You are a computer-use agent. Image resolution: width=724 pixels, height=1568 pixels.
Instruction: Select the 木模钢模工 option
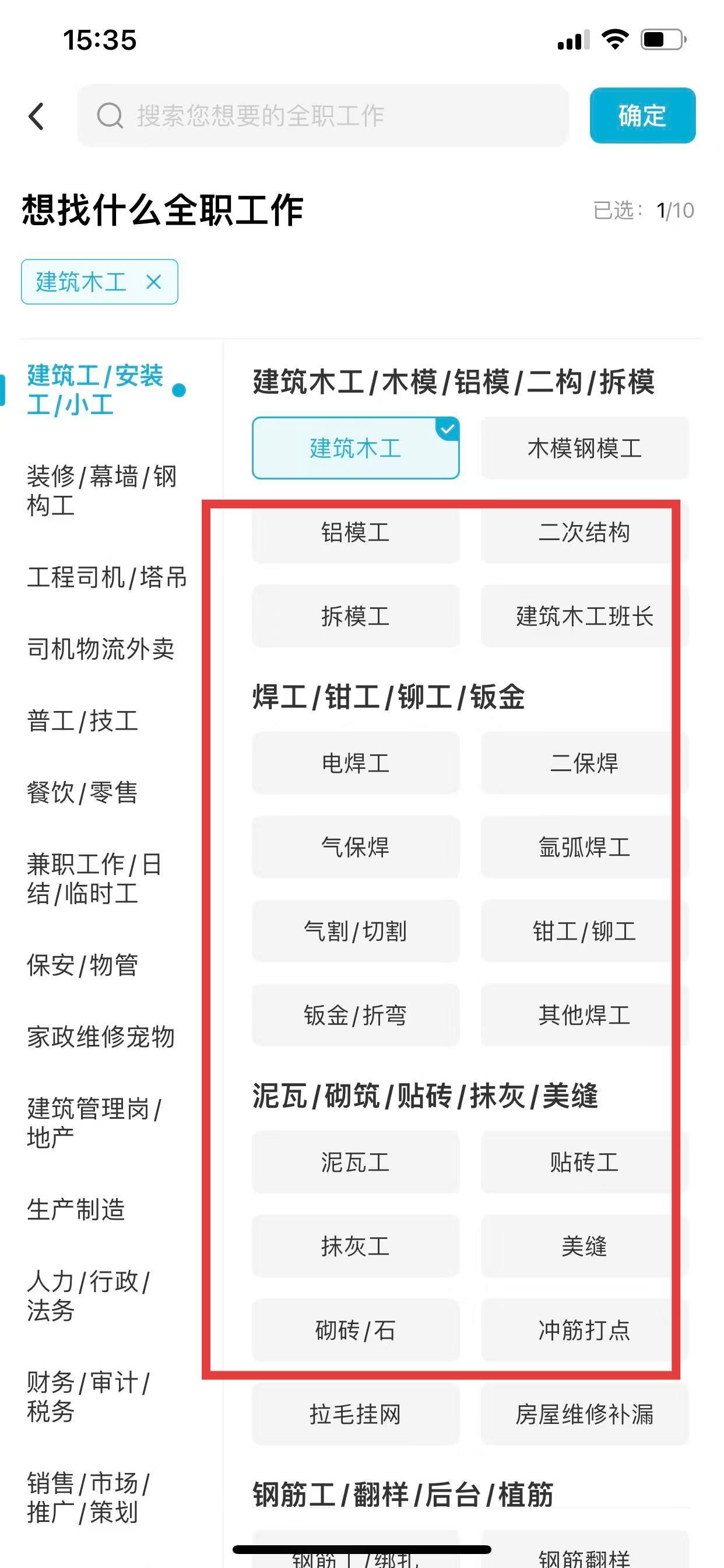tap(584, 449)
